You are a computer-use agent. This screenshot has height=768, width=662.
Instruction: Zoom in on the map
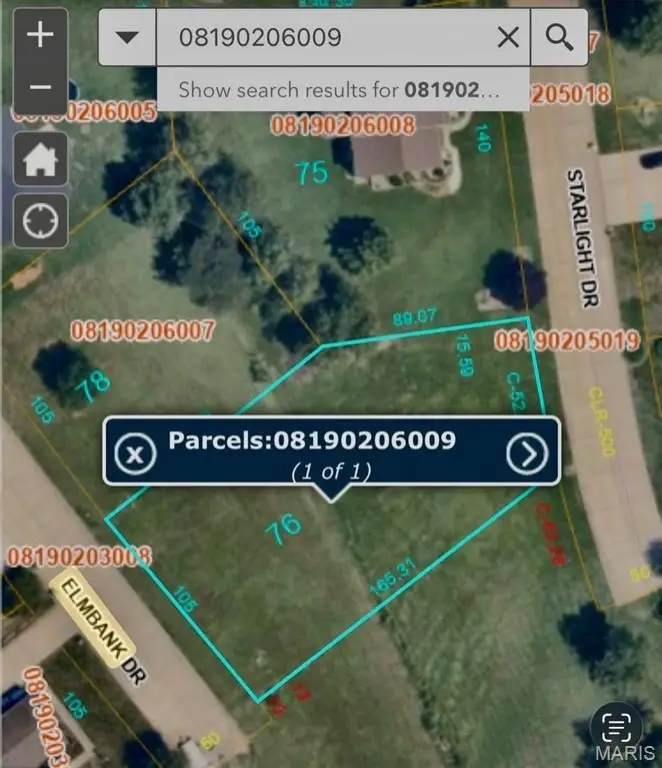40,35
